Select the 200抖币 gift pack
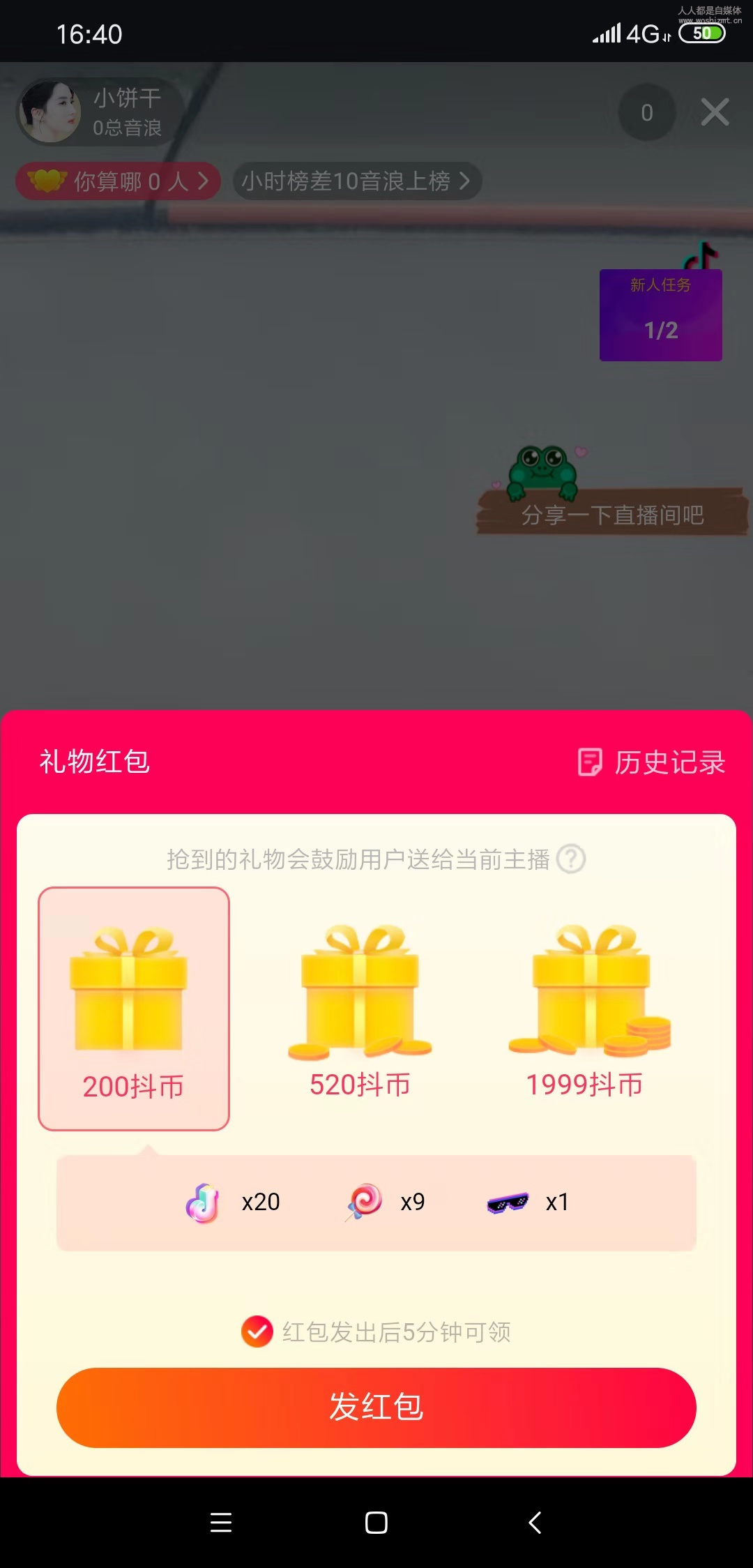The height and width of the screenshot is (1568, 753). click(133, 1008)
